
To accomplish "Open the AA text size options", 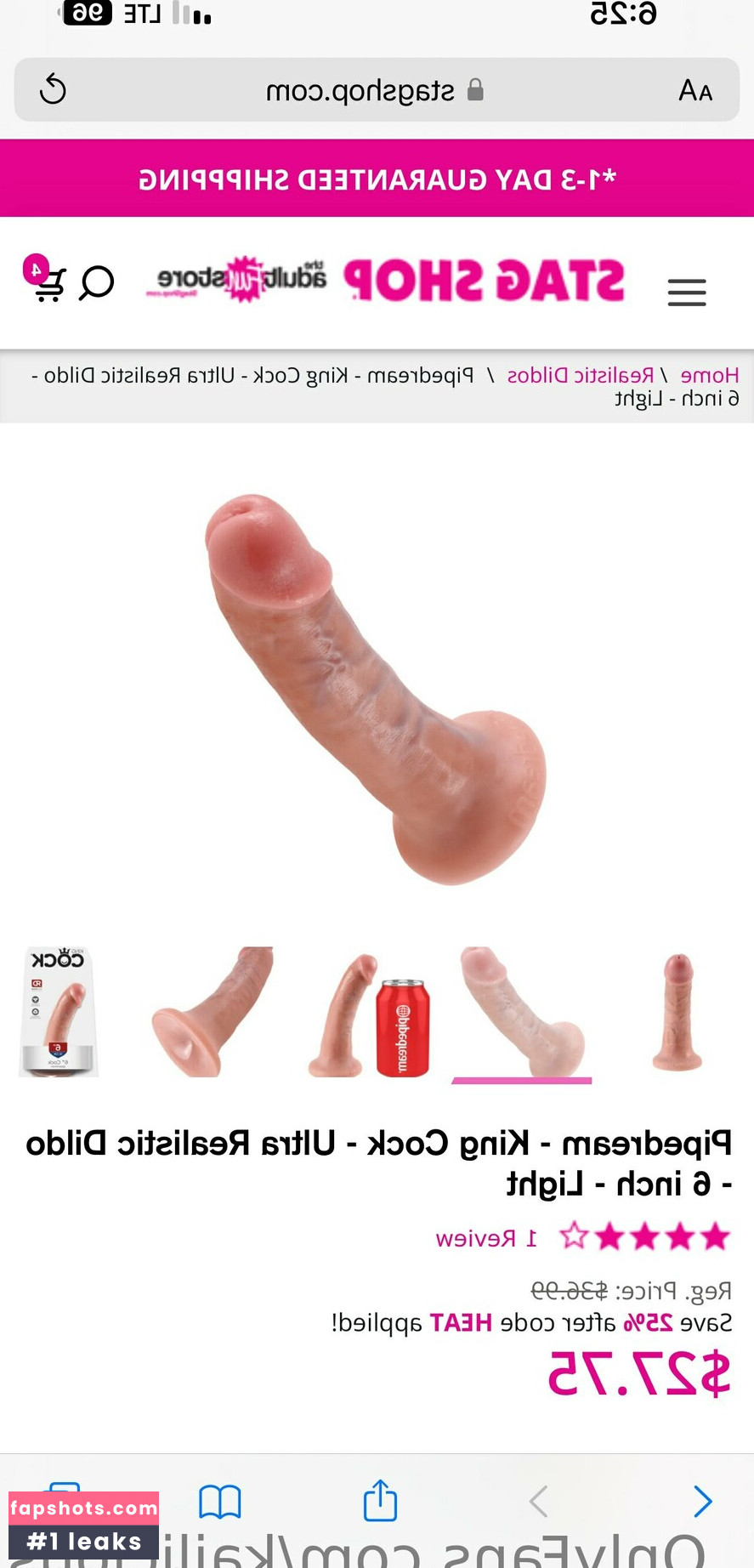I will pos(694,90).
